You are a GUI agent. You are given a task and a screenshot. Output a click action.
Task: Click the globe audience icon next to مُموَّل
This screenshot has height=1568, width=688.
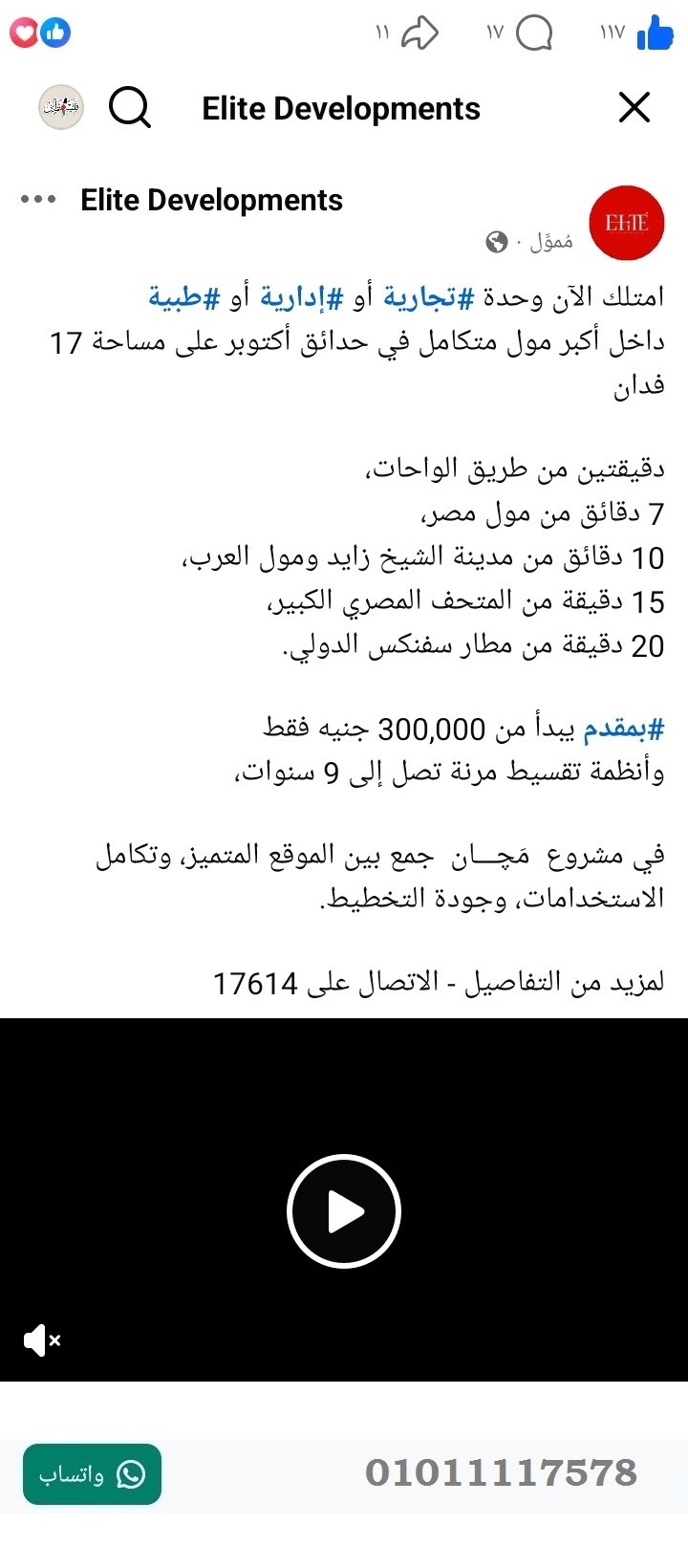point(495,242)
